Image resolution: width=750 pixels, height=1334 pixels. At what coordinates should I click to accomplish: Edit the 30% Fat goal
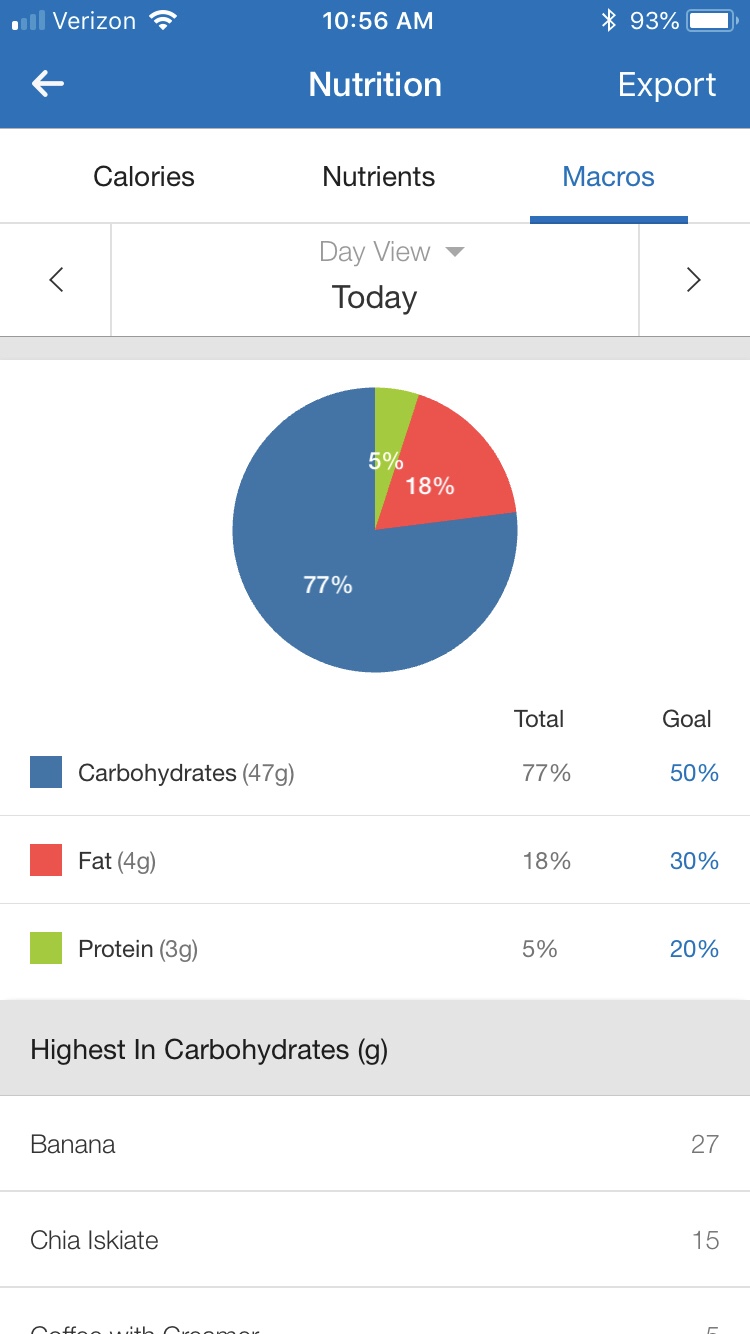(x=694, y=861)
